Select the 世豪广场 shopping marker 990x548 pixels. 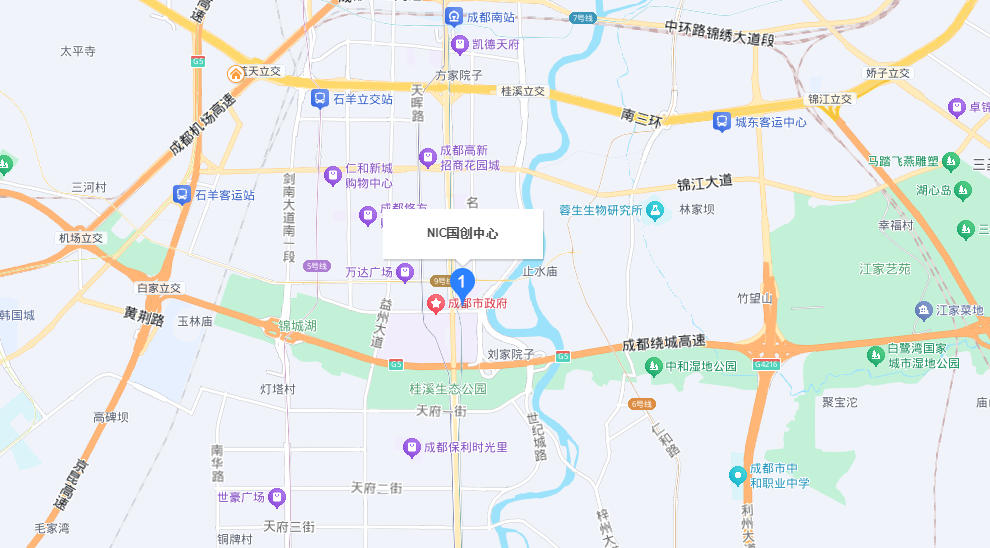coord(277,497)
